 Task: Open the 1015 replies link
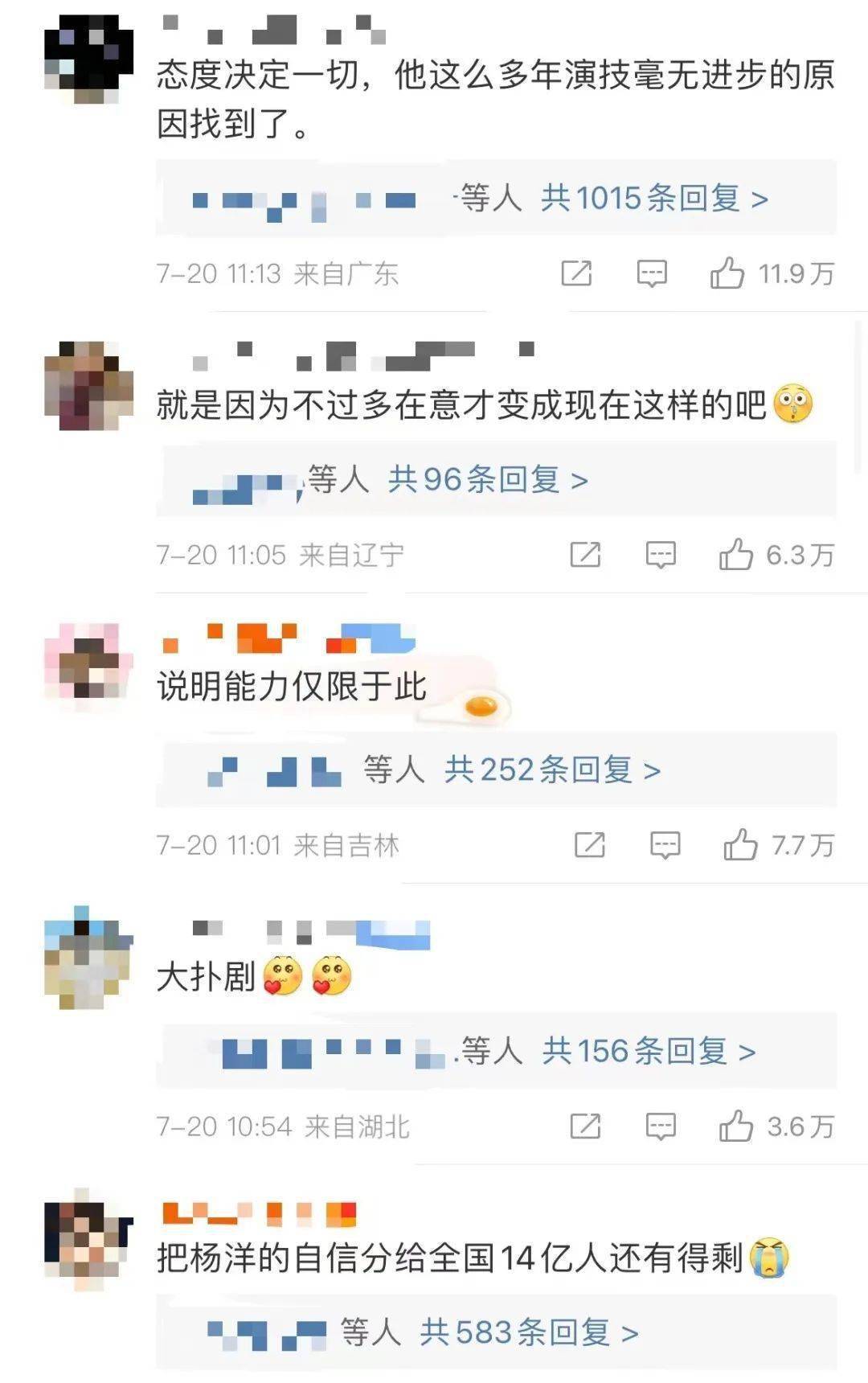pyautogui.click(x=653, y=198)
